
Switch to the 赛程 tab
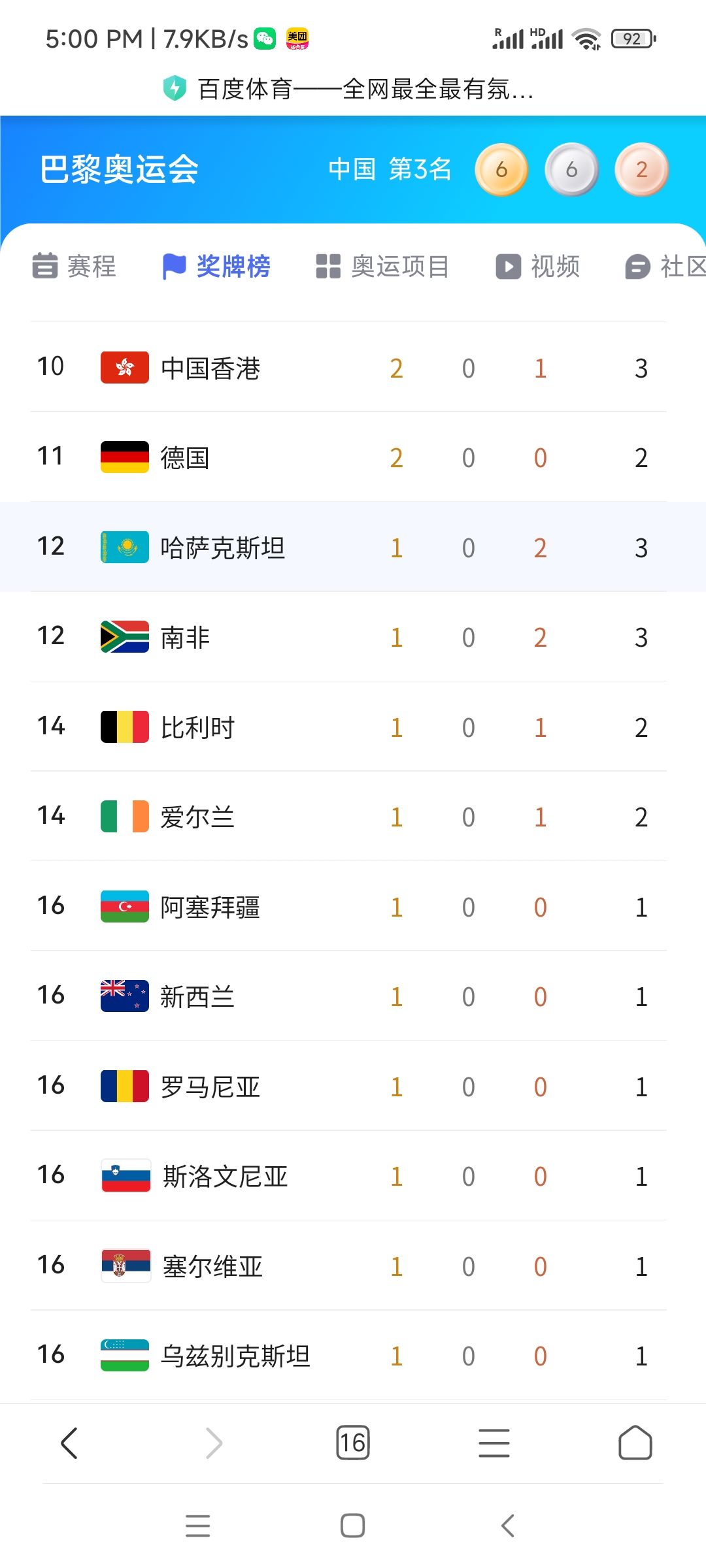74,266
